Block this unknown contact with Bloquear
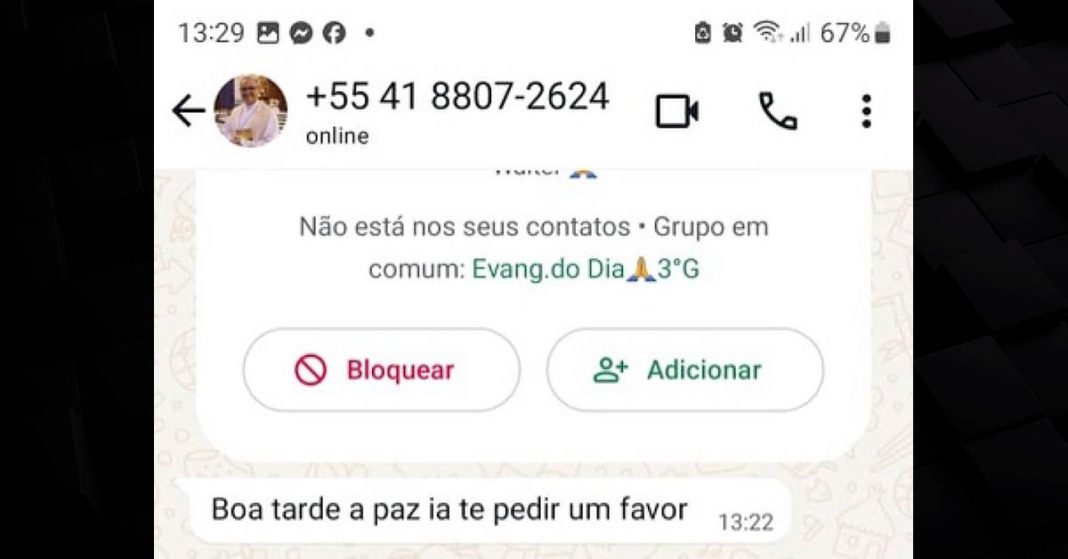This screenshot has width=1068, height=559. [381, 370]
